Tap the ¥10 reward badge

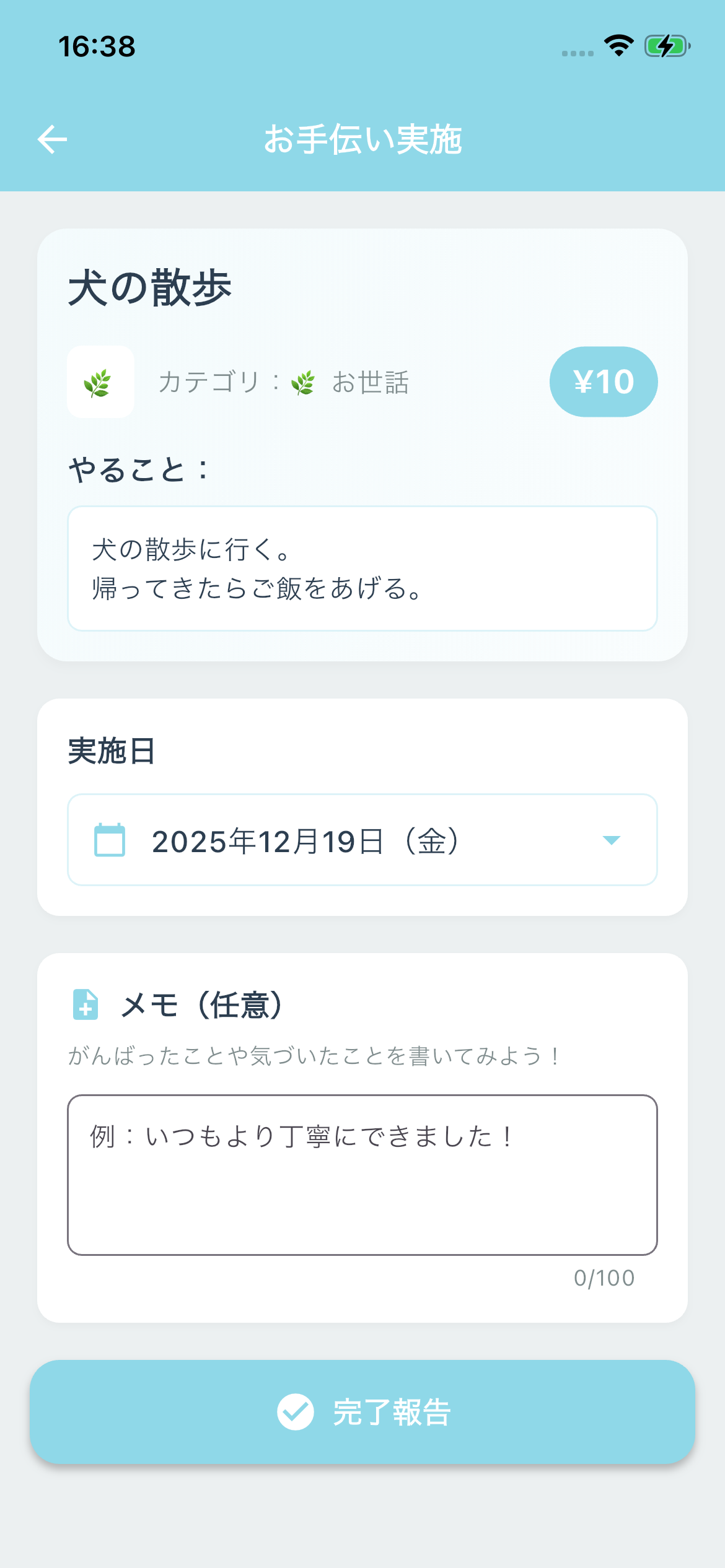tap(604, 381)
